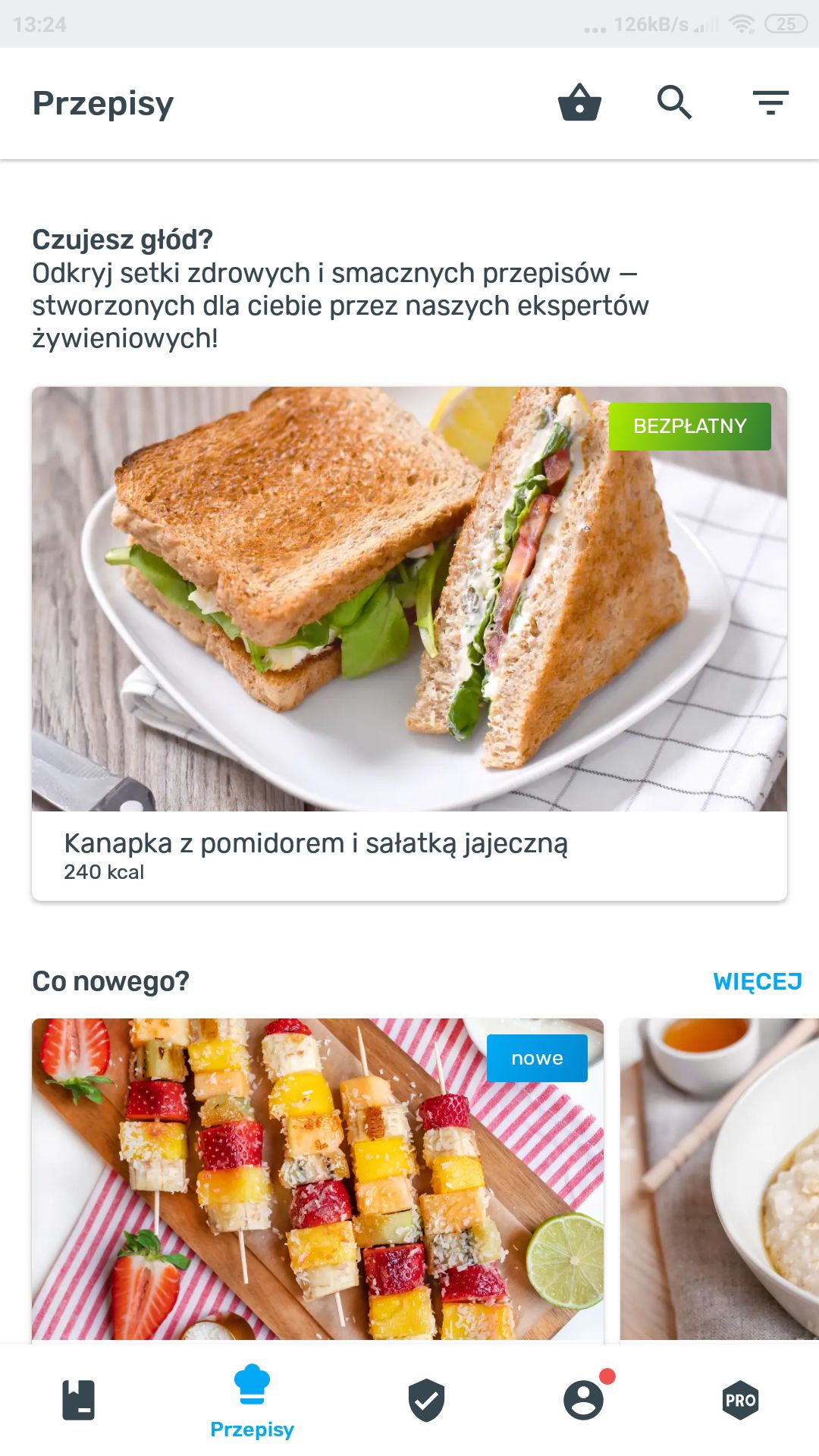This screenshot has width=819, height=1456.
Task: Tap the search magnifier icon
Action: tap(674, 102)
